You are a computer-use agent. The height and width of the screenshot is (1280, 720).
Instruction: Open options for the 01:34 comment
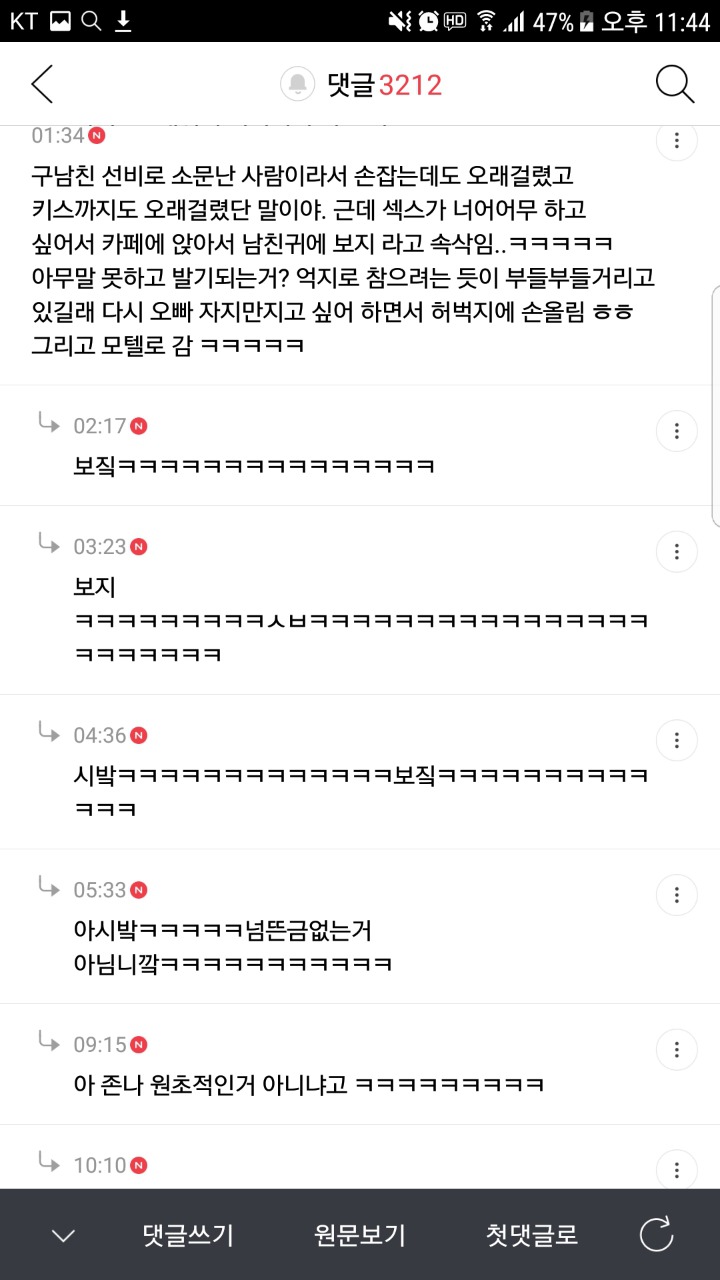(677, 140)
